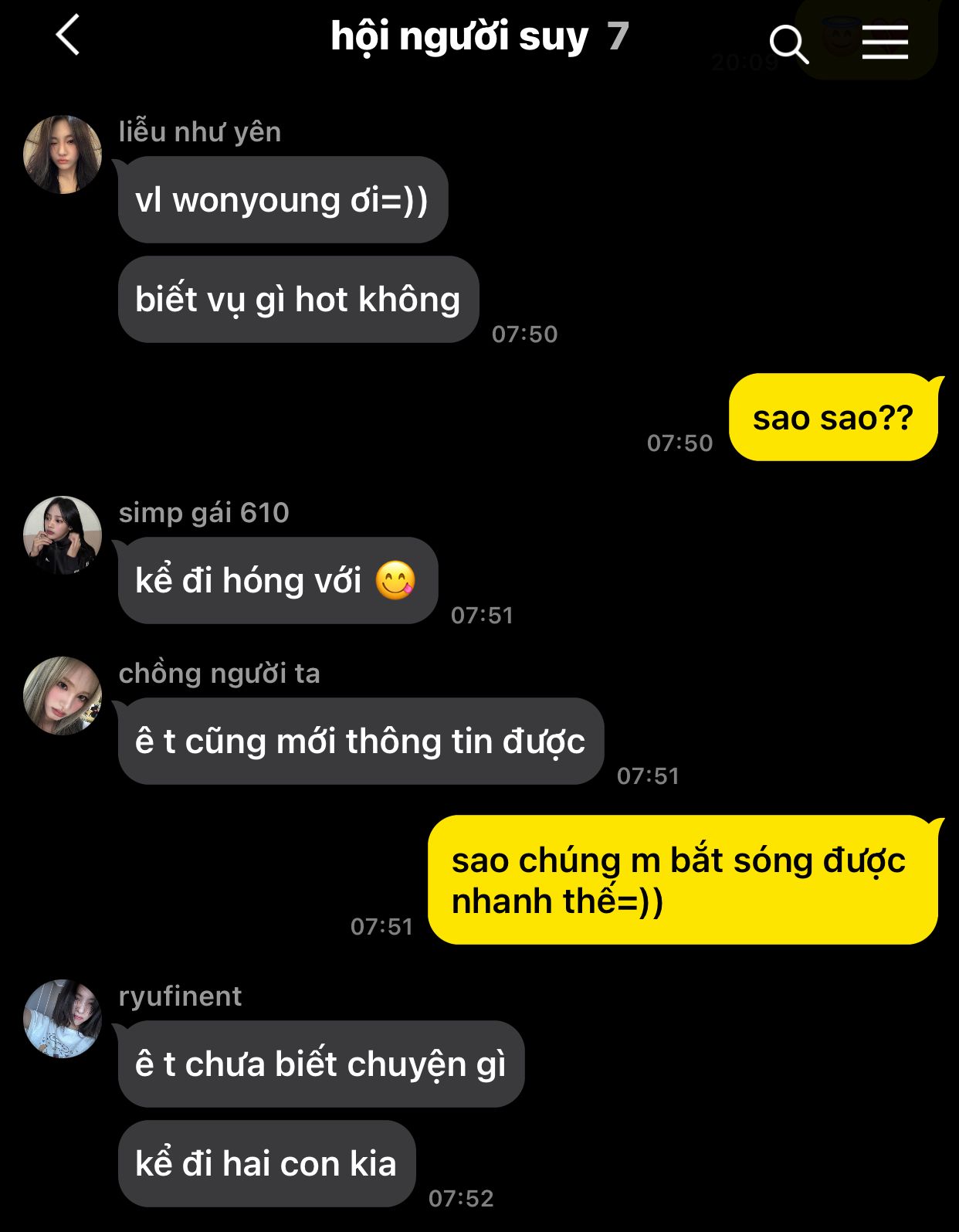Open the chat room menu
Viewport: 959px width, 1232px height.
coord(885,42)
